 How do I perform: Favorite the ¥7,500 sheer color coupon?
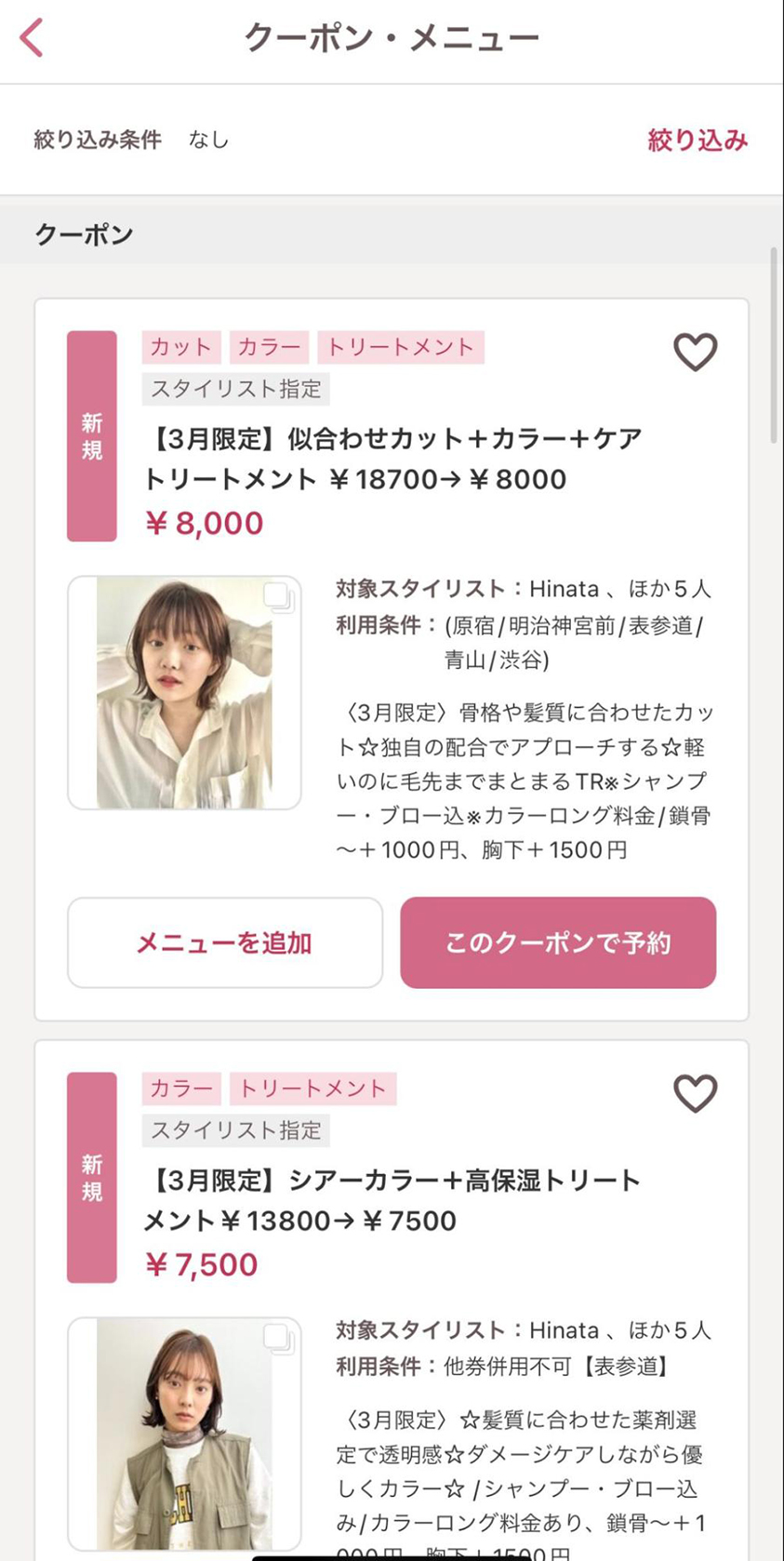coord(695,1093)
